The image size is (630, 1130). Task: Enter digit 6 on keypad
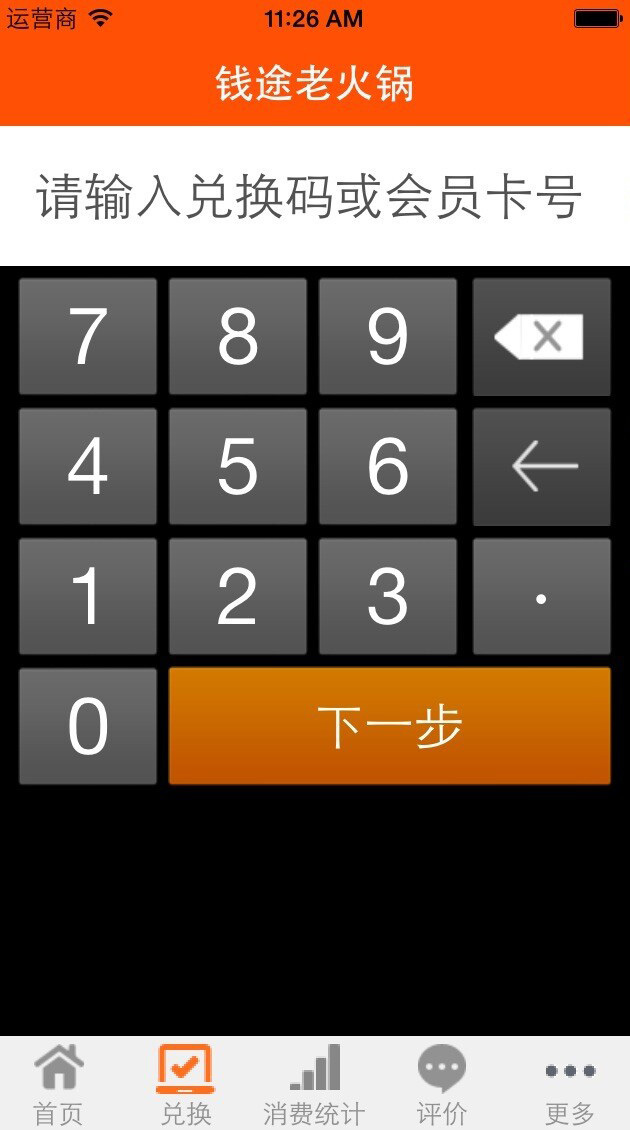(x=388, y=466)
